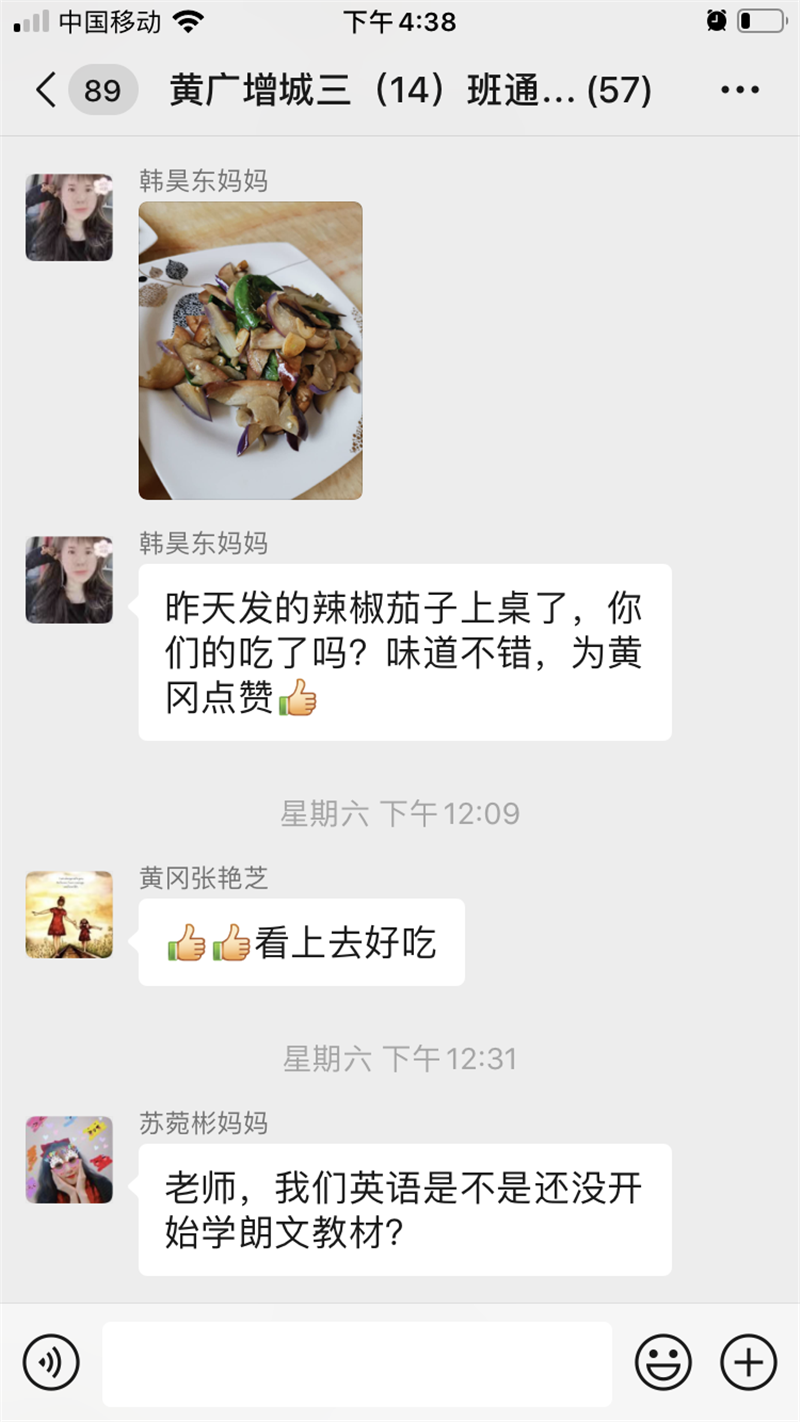View 苏菀彬妈妈's profile avatar
The width and height of the screenshot is (800, 1422).
tap(69, 1159)
